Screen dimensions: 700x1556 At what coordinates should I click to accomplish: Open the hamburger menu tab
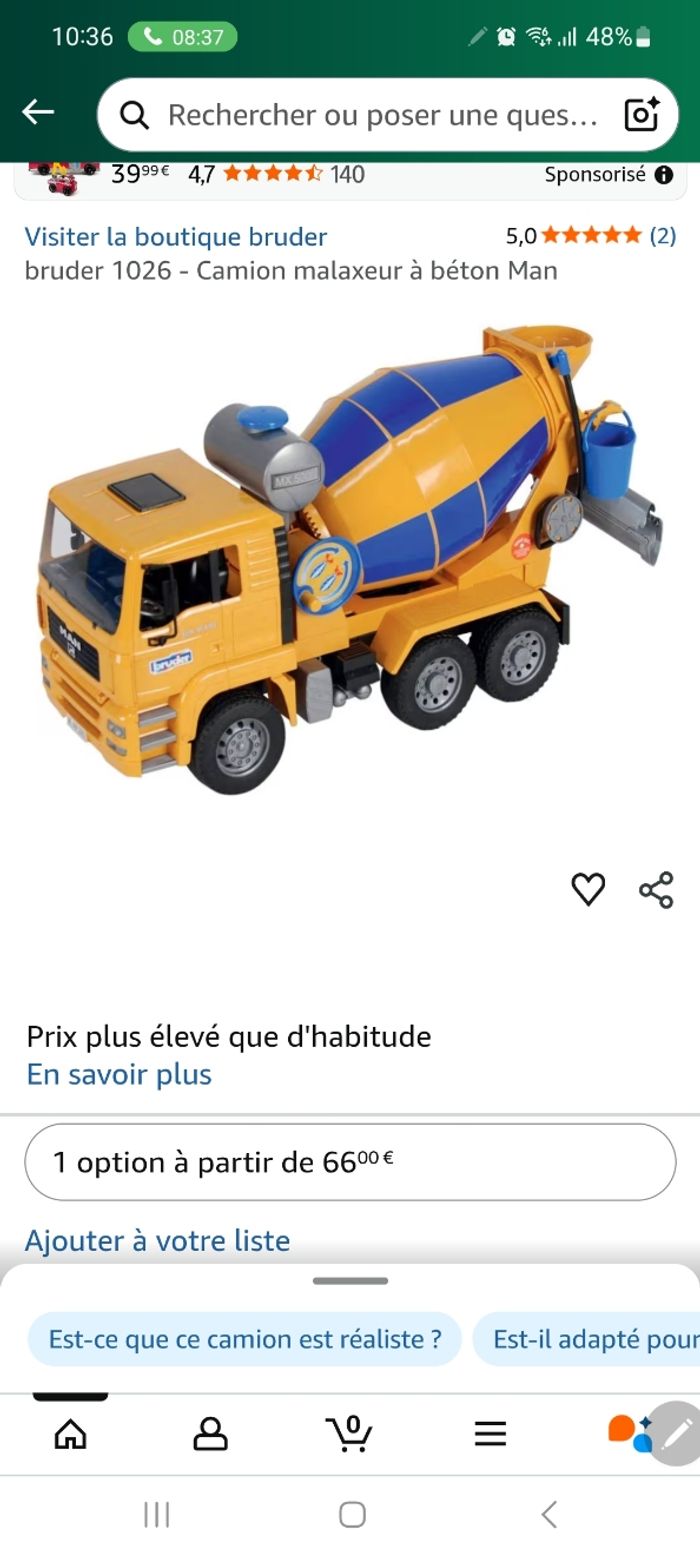point(490,1434)
